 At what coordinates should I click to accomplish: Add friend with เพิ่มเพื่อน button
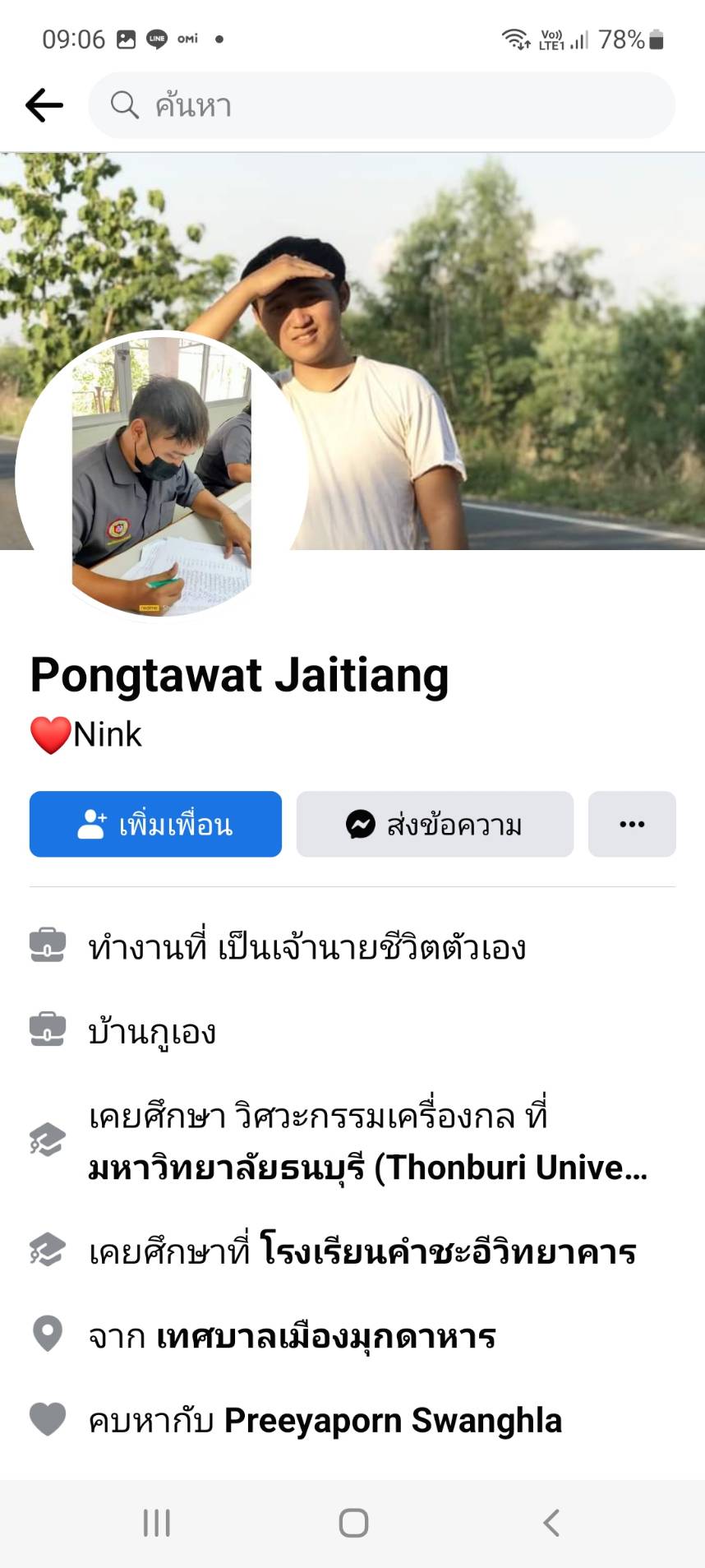pos(155,824)
